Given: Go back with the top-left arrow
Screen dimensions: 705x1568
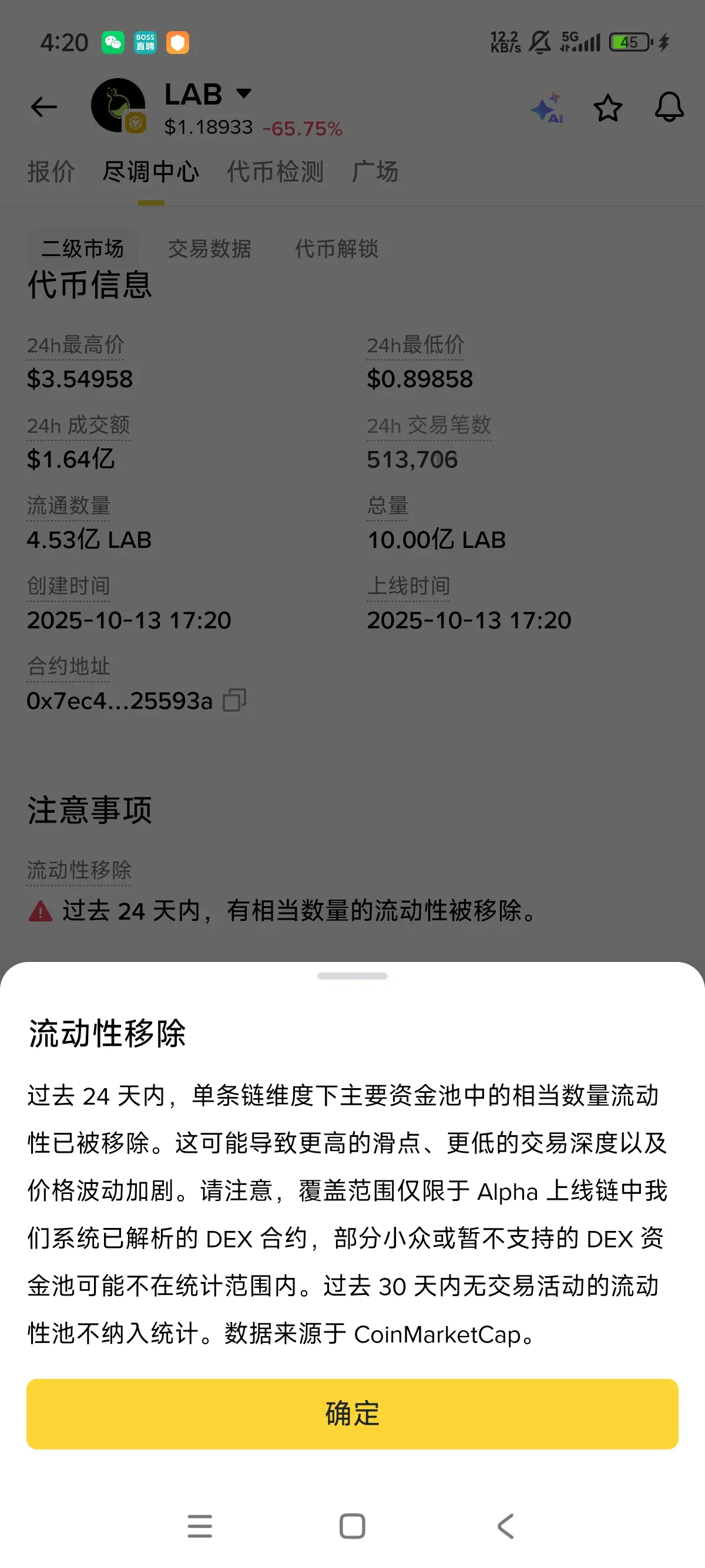Looking at the screenshot, I should 44,107.
